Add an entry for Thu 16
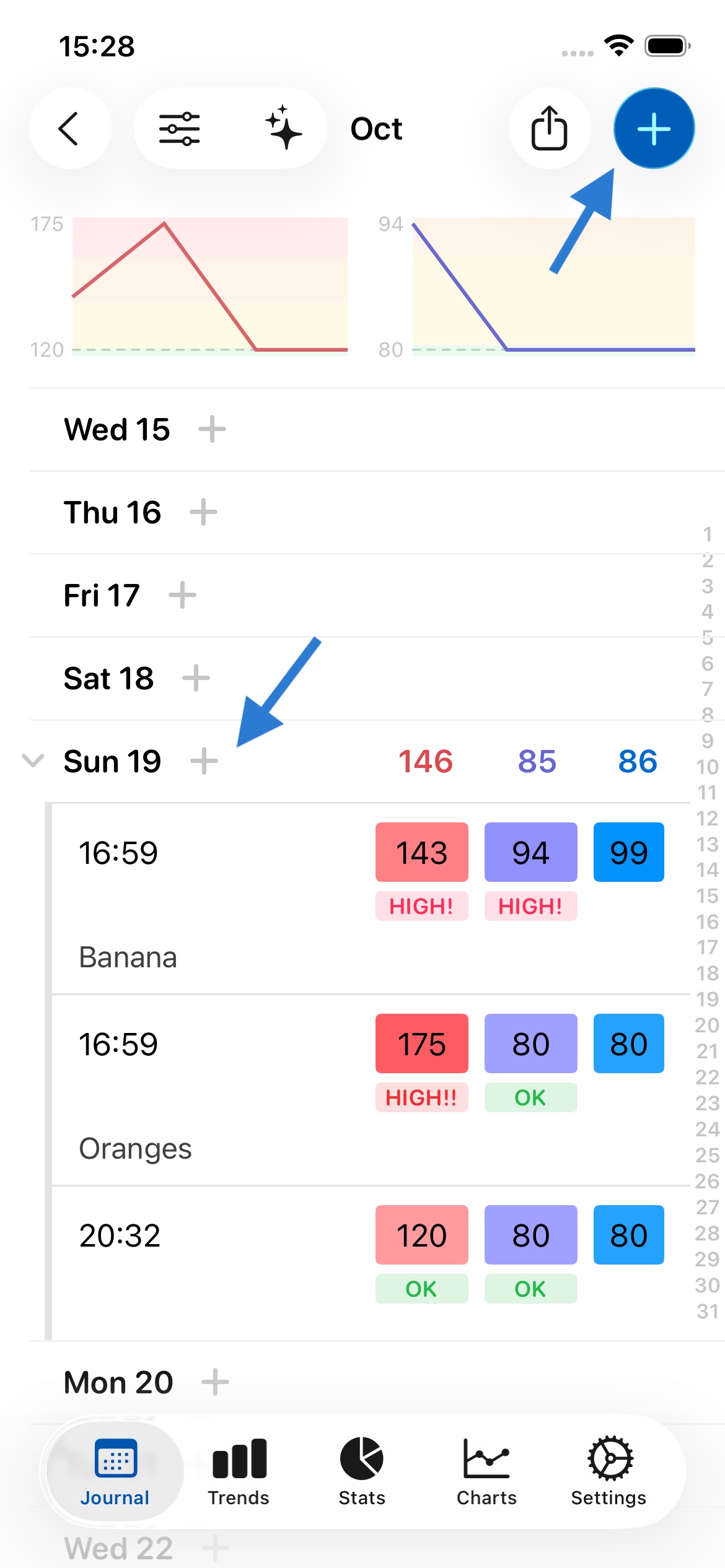Image resolution: width=725 pixels, height=1568 pixels. [203, 512]
